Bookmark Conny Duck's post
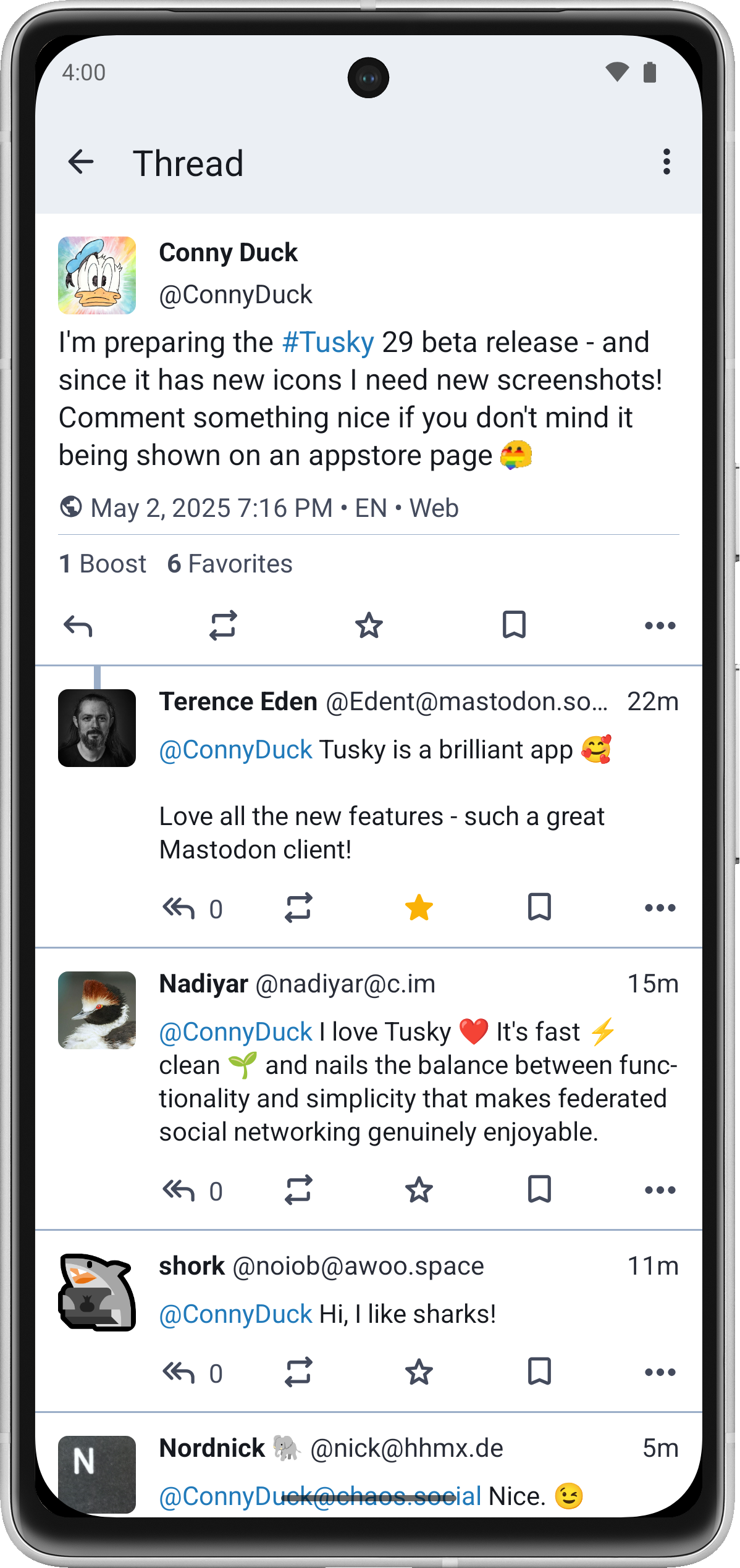Viewport: 740px width, 1568px height. click(x=514, y=625)
